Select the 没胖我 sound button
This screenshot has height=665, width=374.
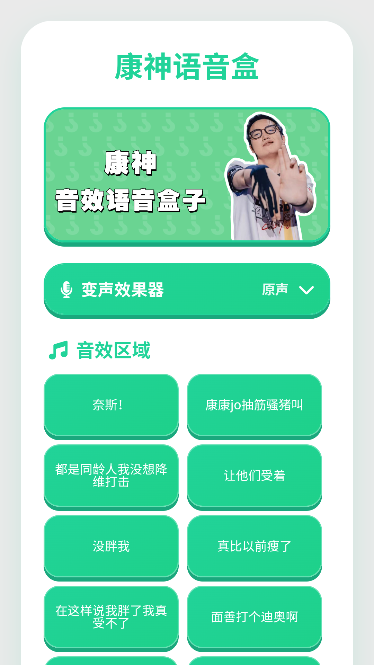(x=111, y=547)
